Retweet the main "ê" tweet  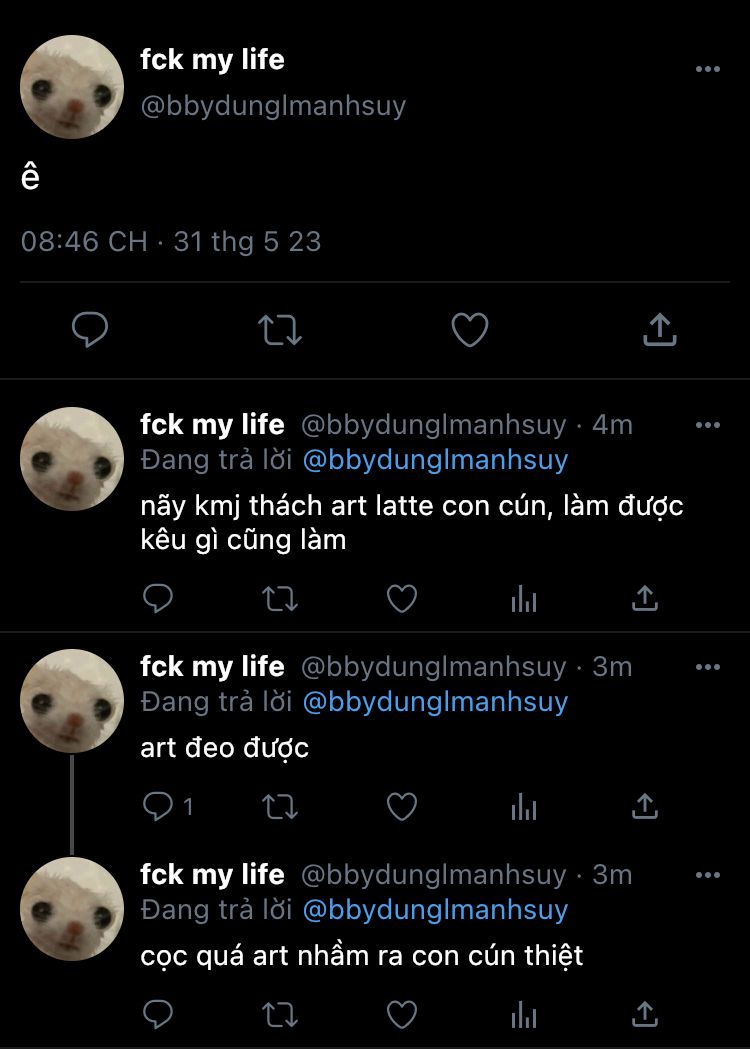[280, 329]
